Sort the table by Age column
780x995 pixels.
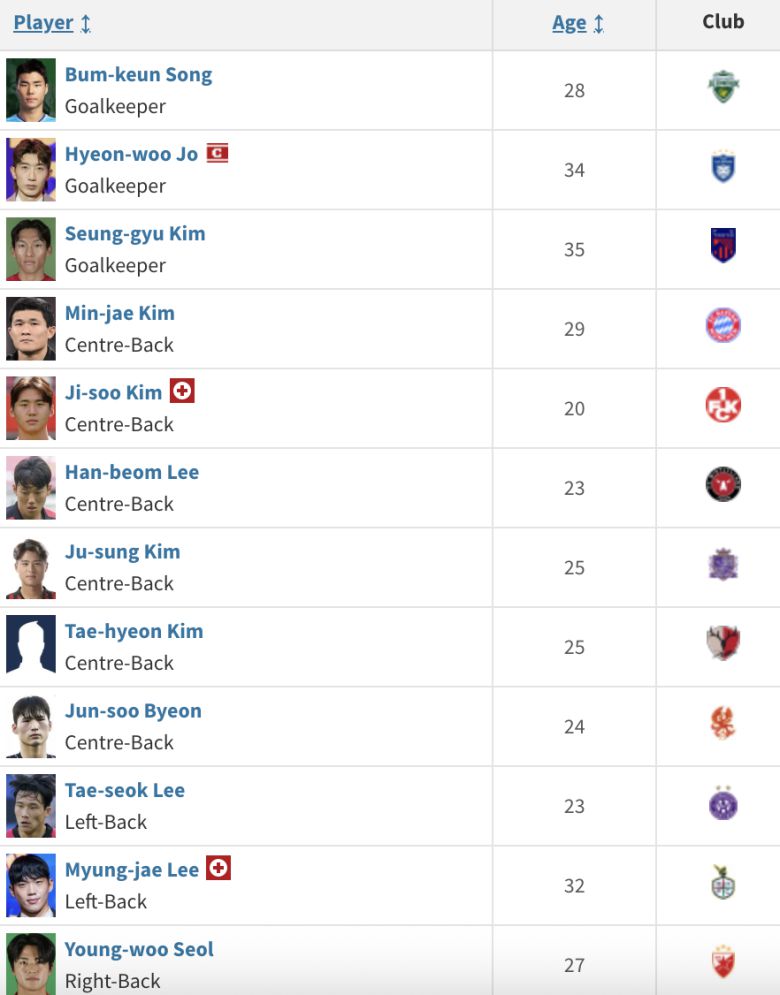(569, 23)
